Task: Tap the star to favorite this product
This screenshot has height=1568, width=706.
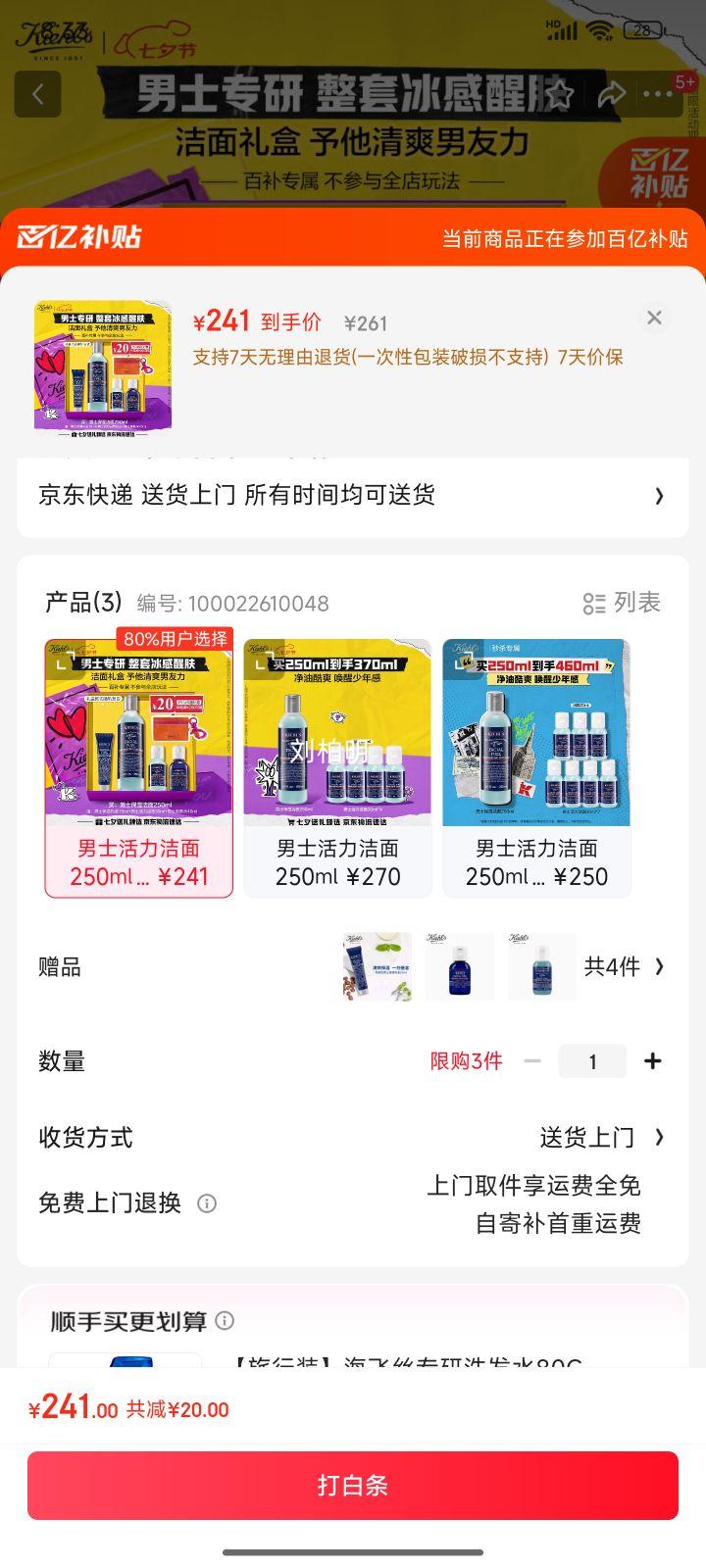Action: (x=562, y=95)
